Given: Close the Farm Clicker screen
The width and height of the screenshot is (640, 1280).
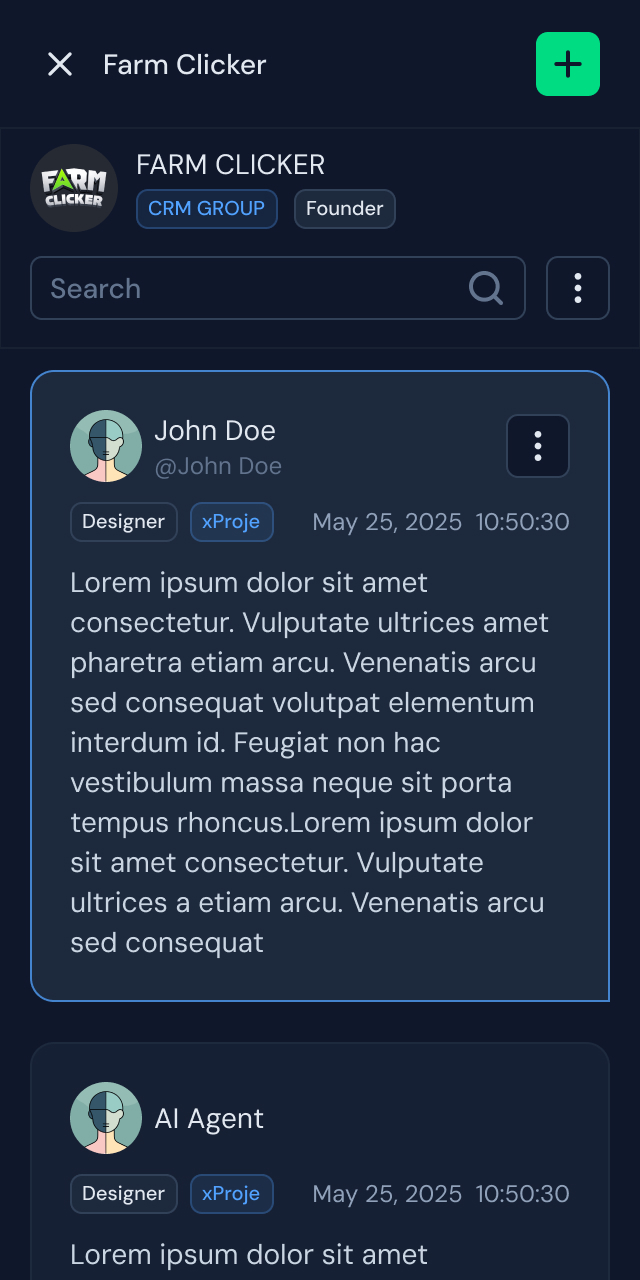Looking at the screenshot, I should [60, 64].
